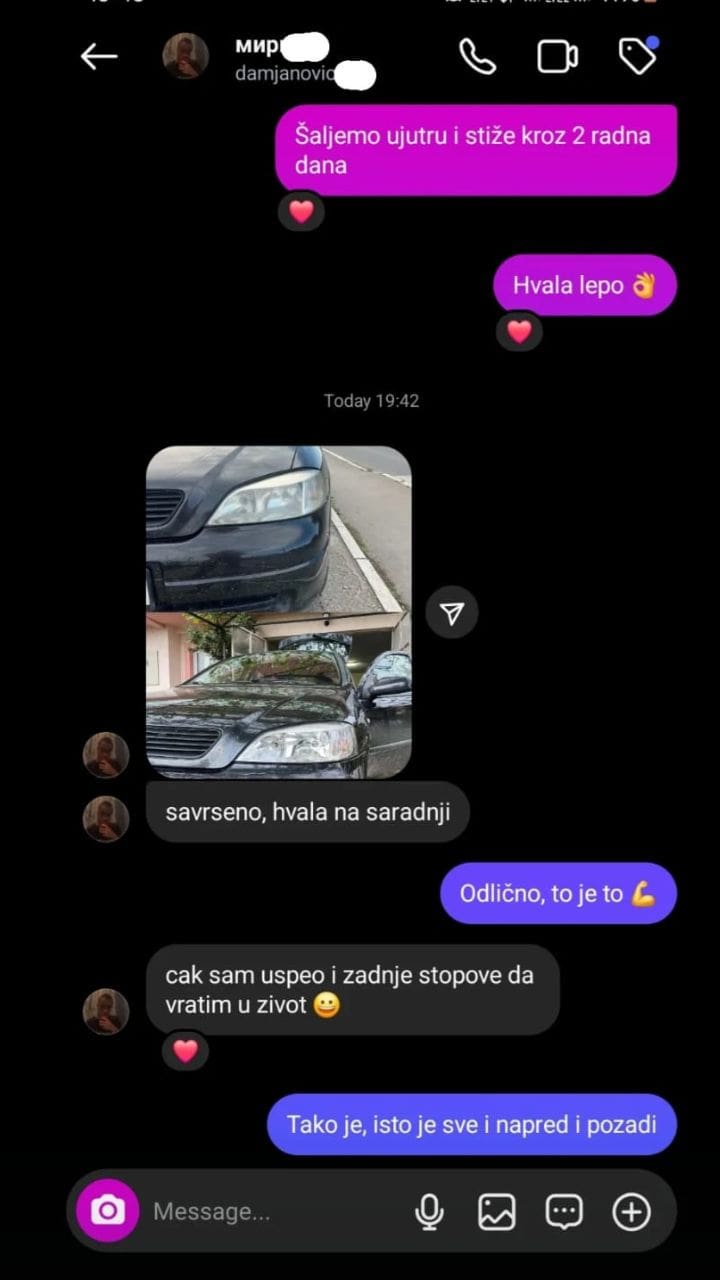
Task: Record a voice message
Action: 429,1212
